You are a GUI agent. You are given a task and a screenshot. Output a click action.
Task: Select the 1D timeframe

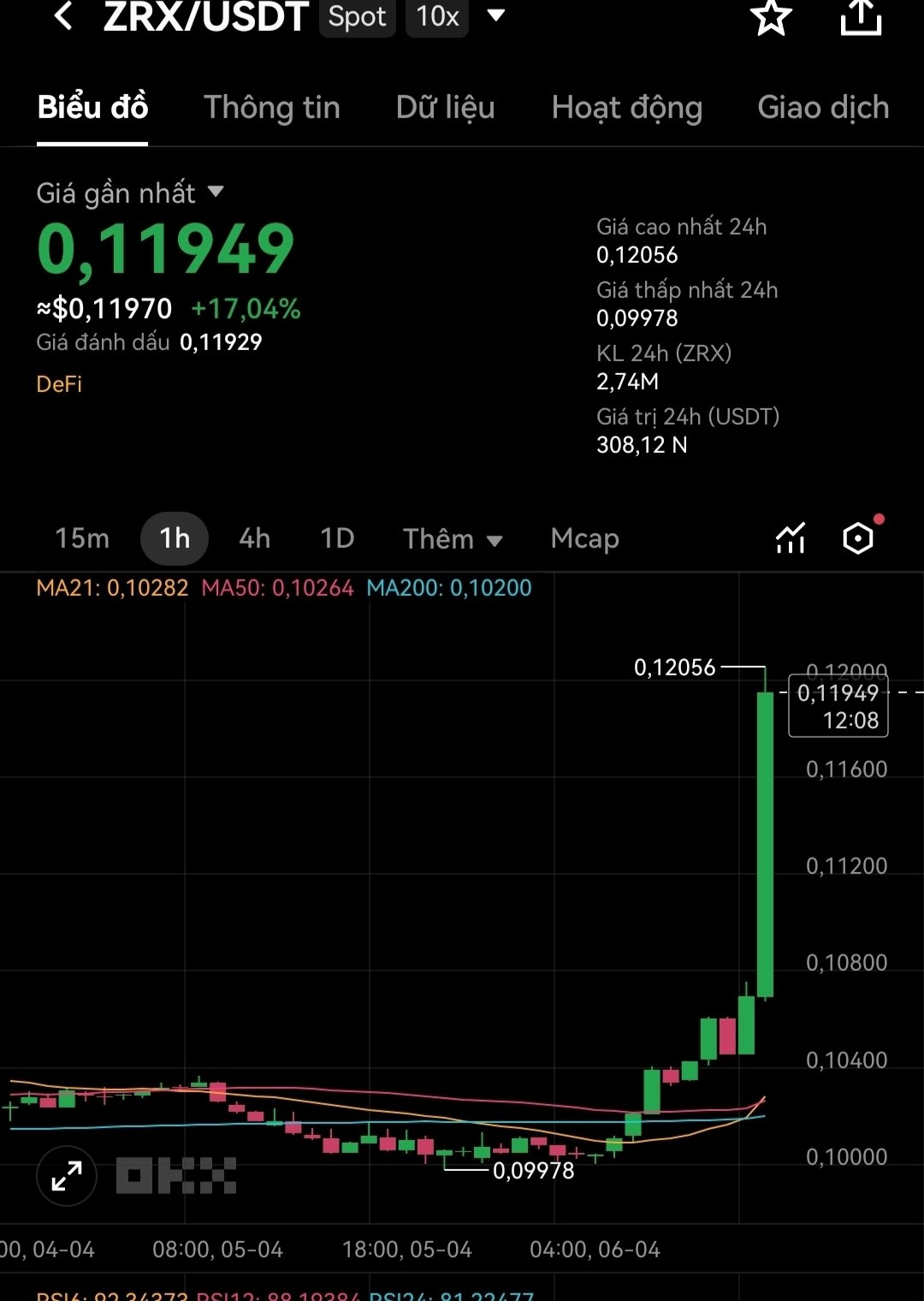[x=337, y=538]
